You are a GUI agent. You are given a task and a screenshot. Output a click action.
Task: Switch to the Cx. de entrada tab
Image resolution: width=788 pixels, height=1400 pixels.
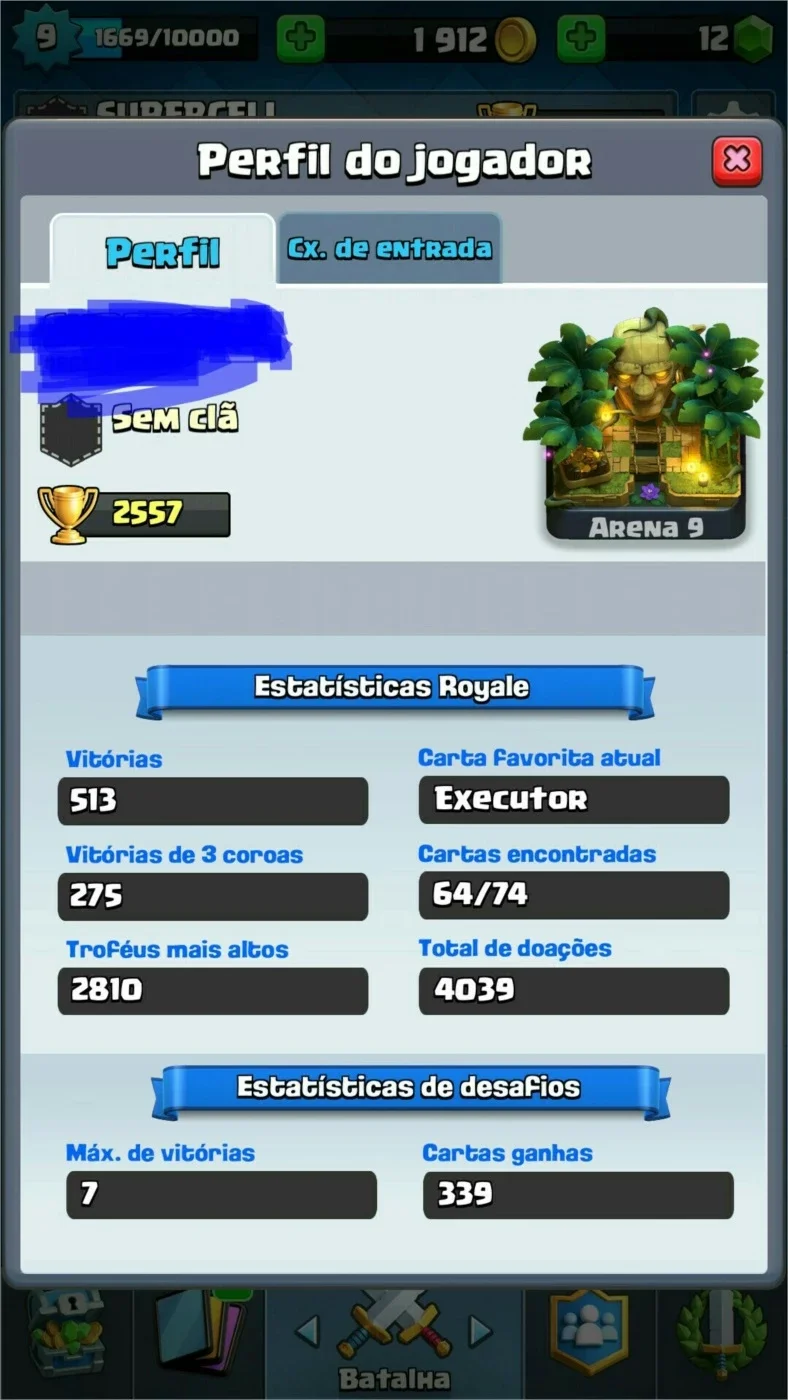coord(389,248)
